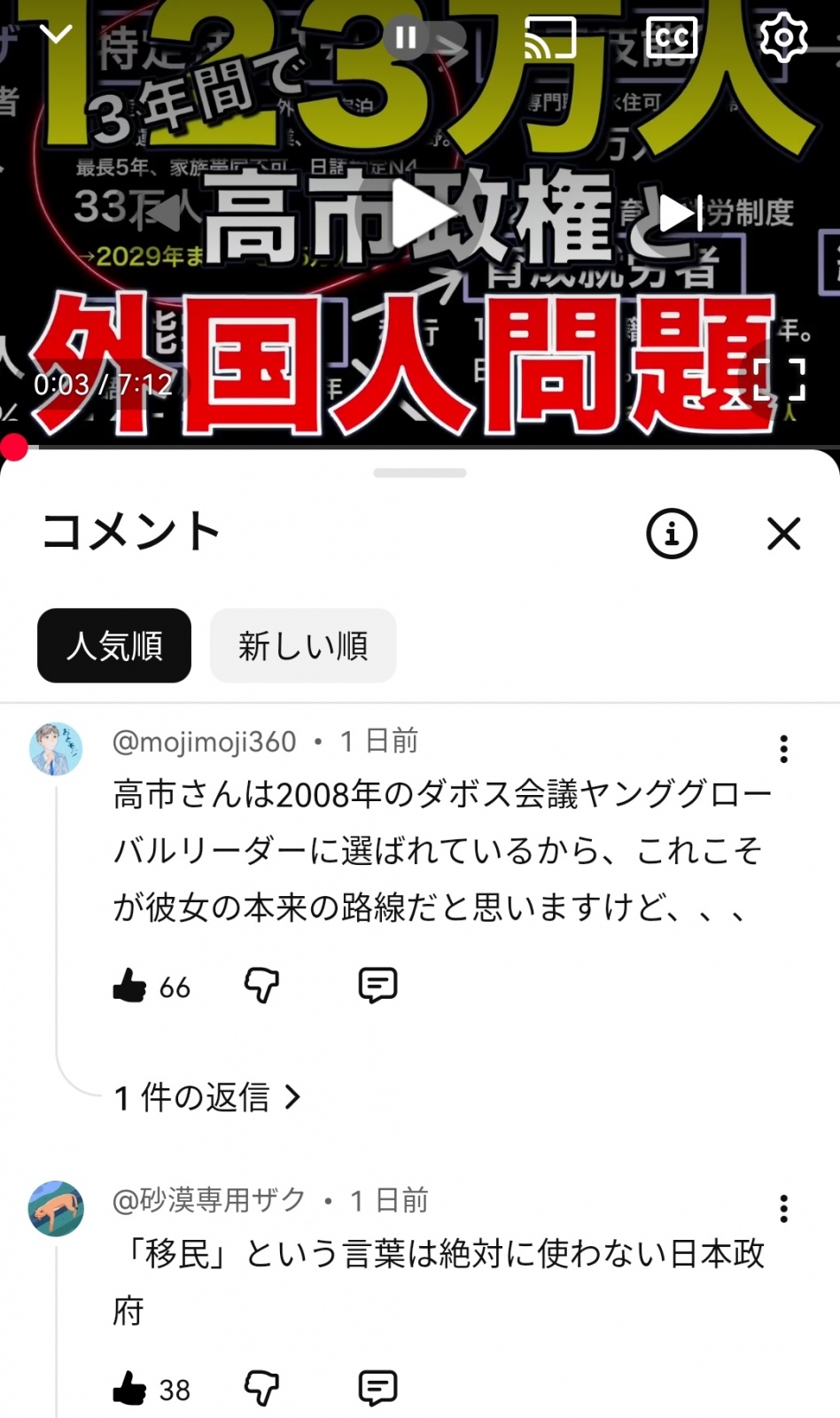Tap the reply bubble icon on the top comment
Viewport: 840px width, 1418px height.
pyautogui.click(x=377, y=985)
